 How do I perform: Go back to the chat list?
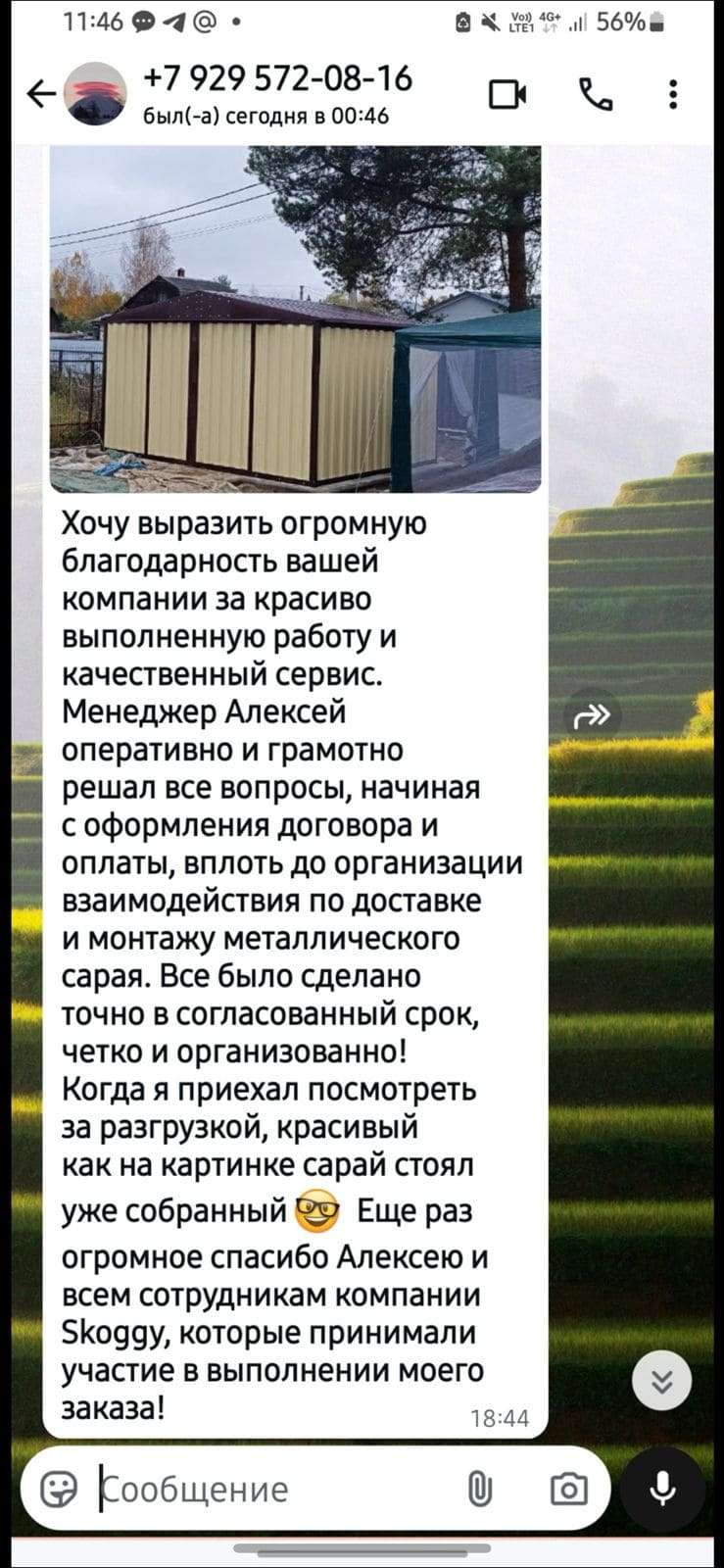[x=40, y=95]
